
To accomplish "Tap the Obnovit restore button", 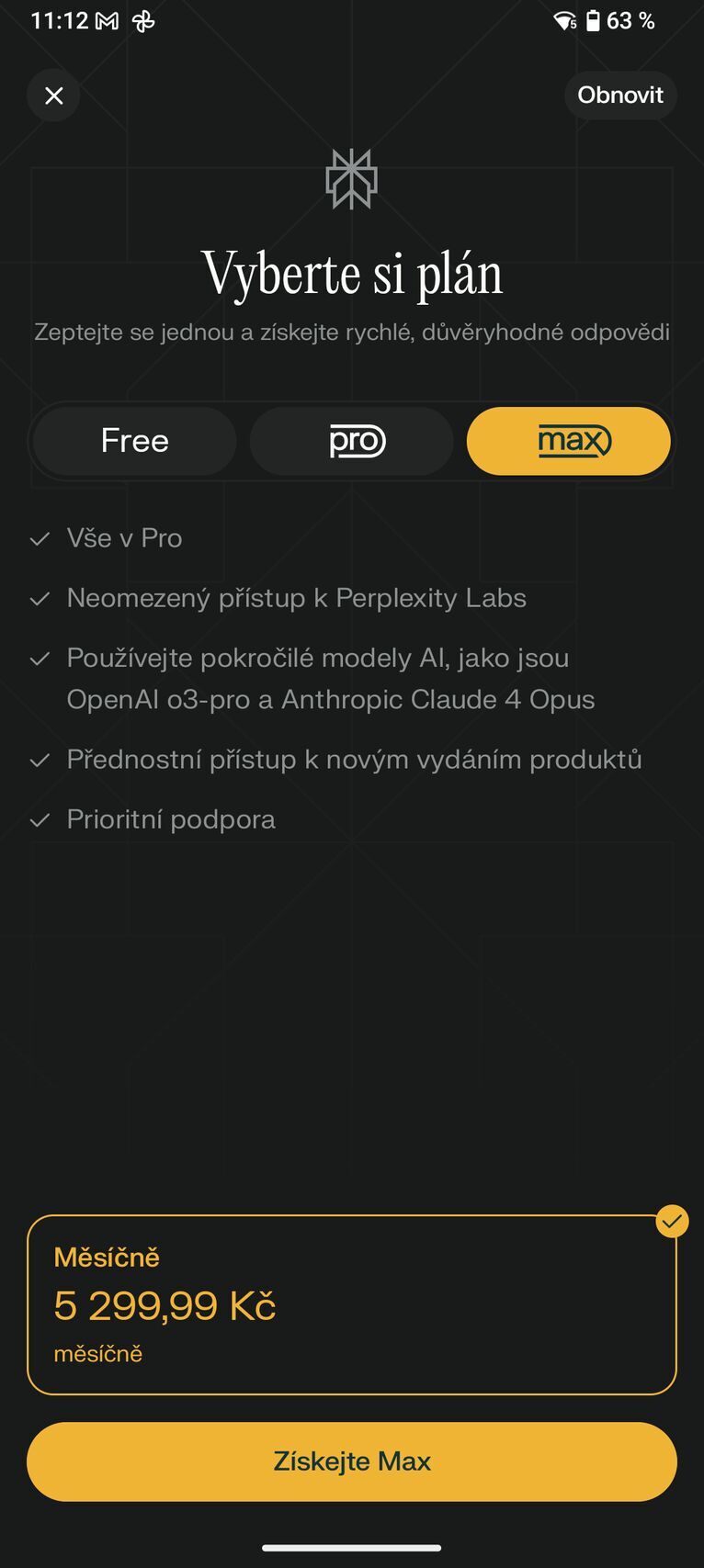I will [x=620, y=96].
